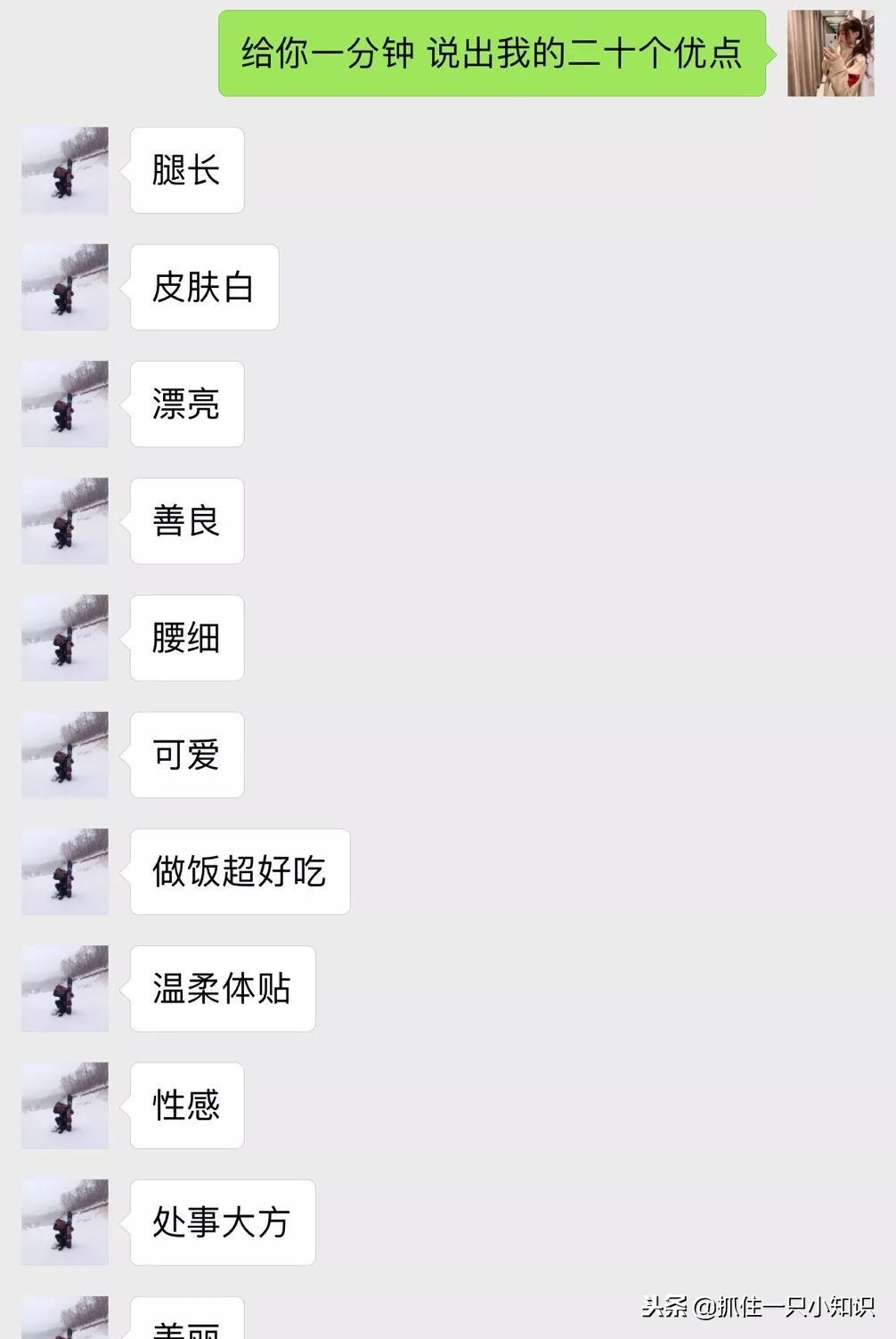The height and width of the screenshot is (1339, 896).
Task: Open the avatar next to 做饭超好吃 message
Action: pyautogui.click(x=64, y=872)
